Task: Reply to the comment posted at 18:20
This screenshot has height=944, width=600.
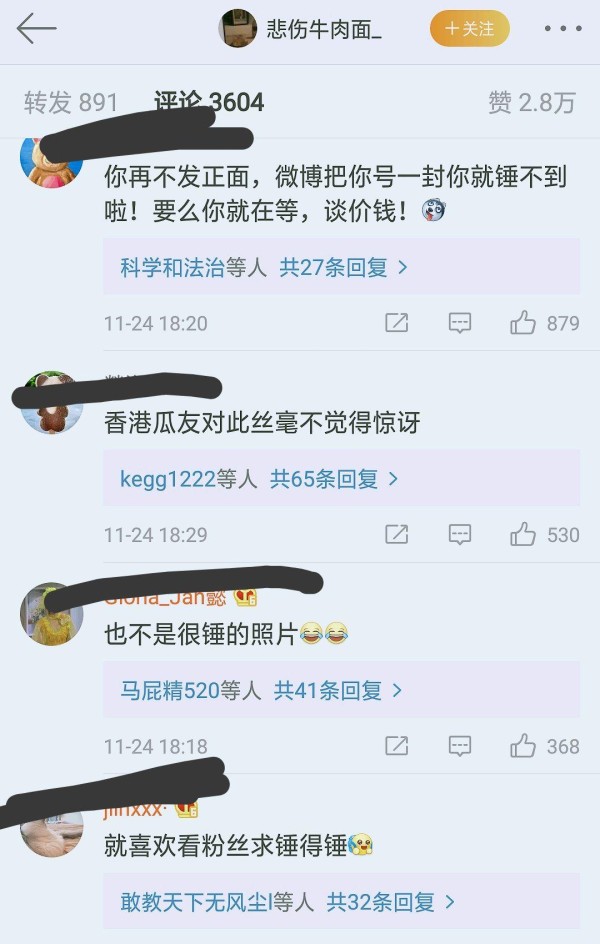Action: 459,323
